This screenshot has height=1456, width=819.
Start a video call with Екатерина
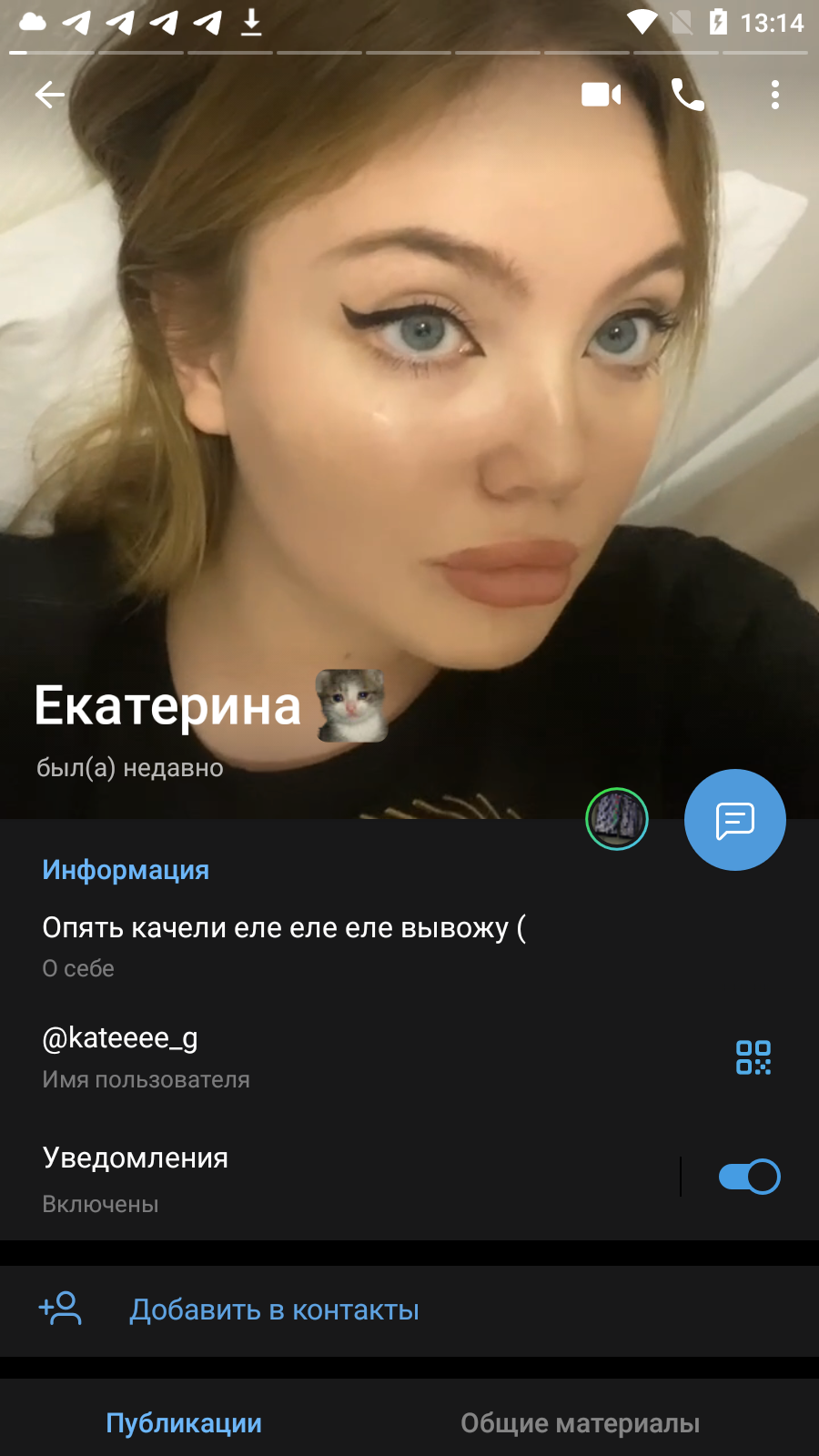(x=602, y=95)
